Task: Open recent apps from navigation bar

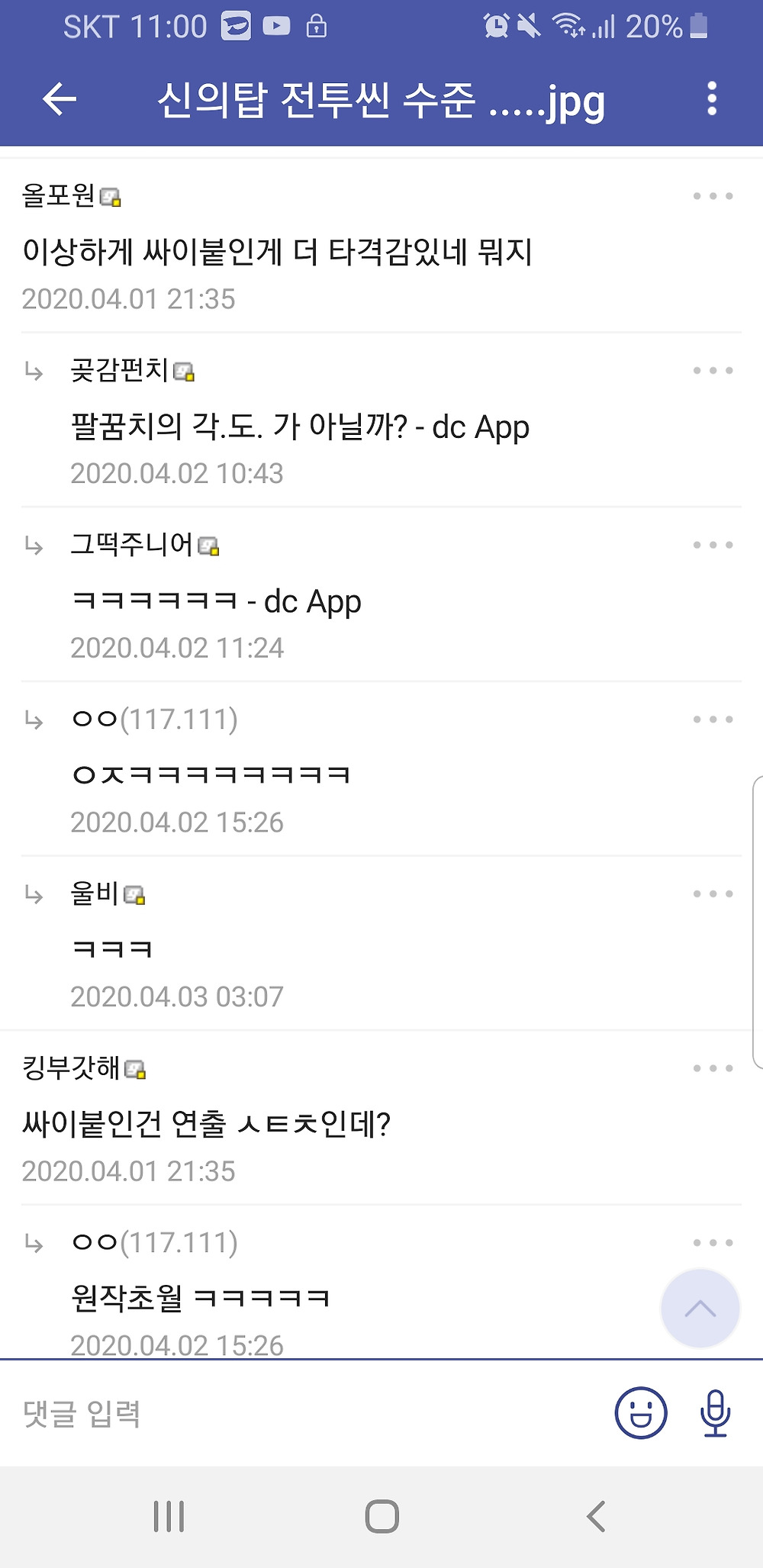Action: tap(169, 1516)
